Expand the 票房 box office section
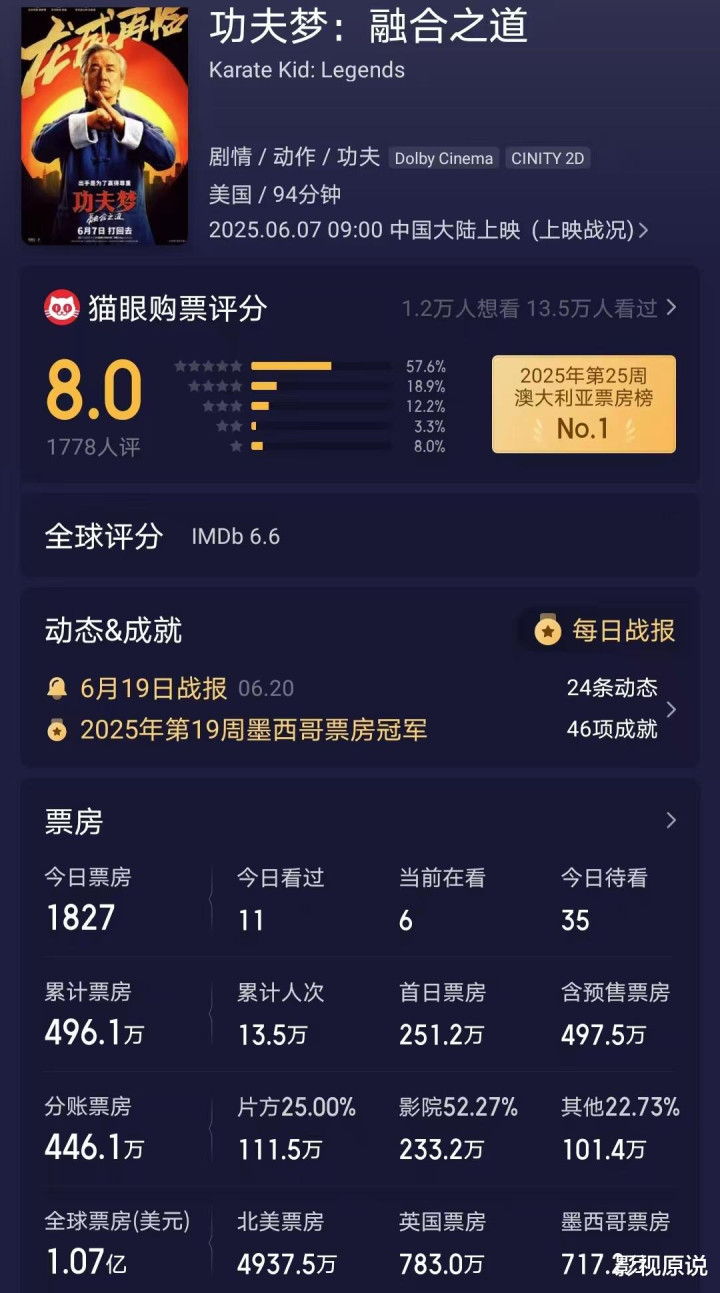The image size is (720, 1293). 360,822
